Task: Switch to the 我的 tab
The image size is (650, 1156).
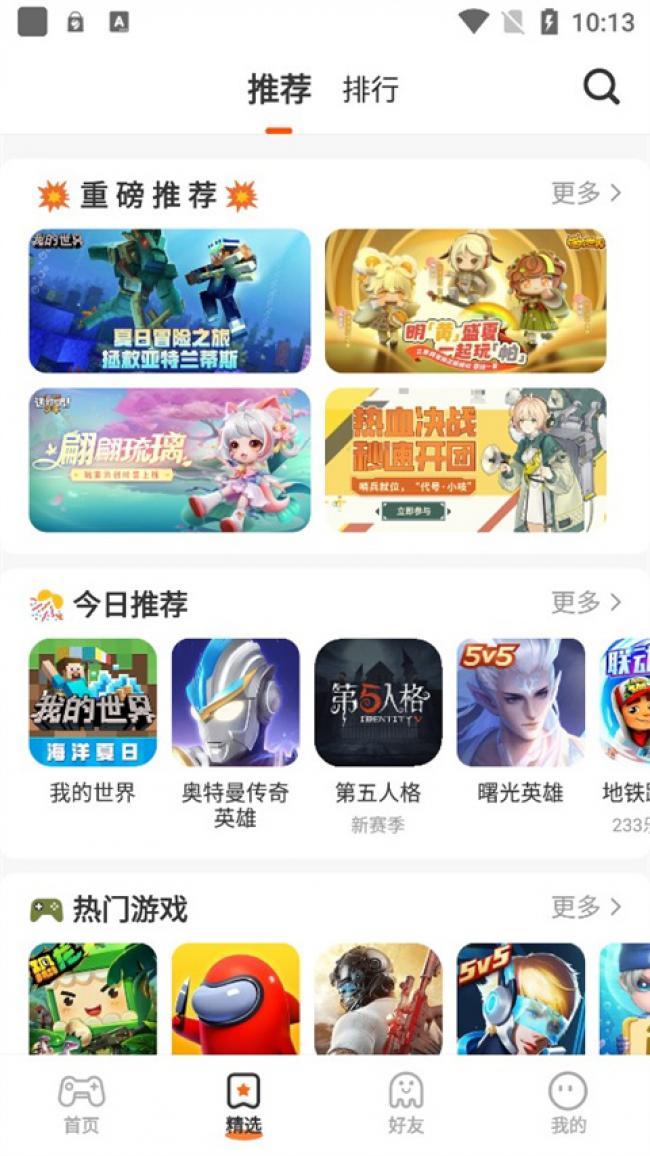Action: pyautogui.click(x=568, y=1103)
